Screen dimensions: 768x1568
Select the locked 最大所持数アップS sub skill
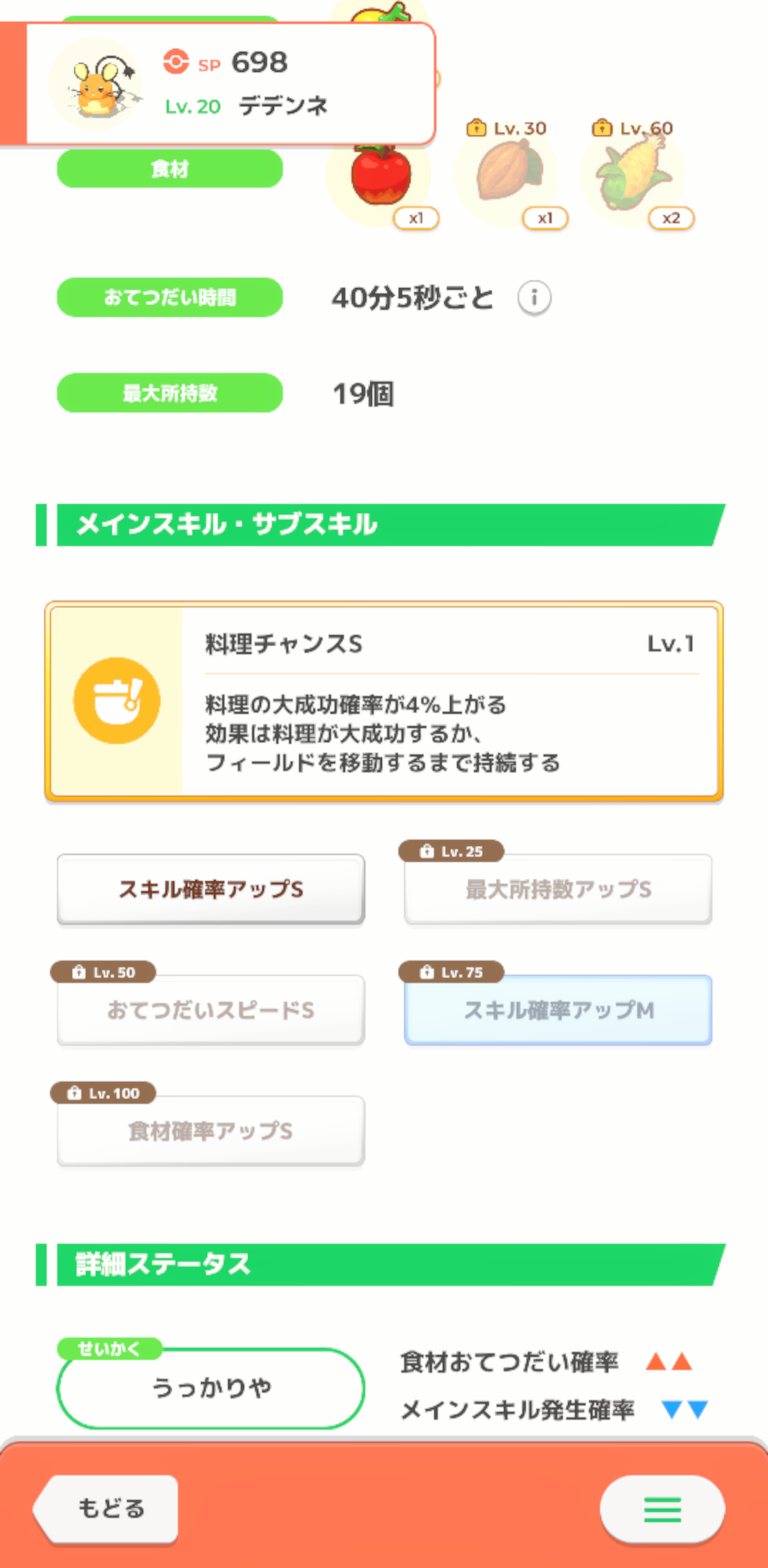click(x=558, y=889)
